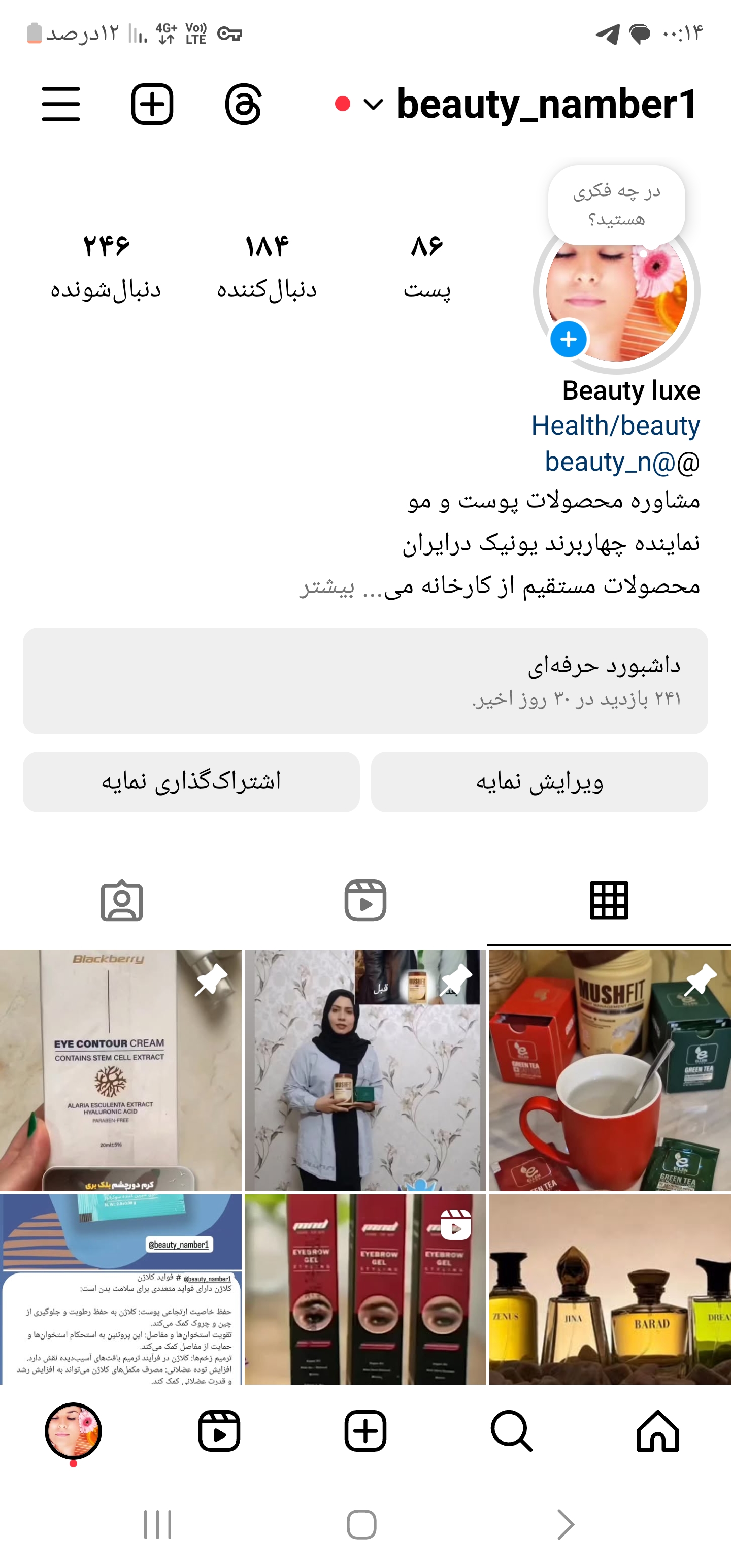
Task: Switch to the tagged photos tab
Action: [x=122, y=903]
